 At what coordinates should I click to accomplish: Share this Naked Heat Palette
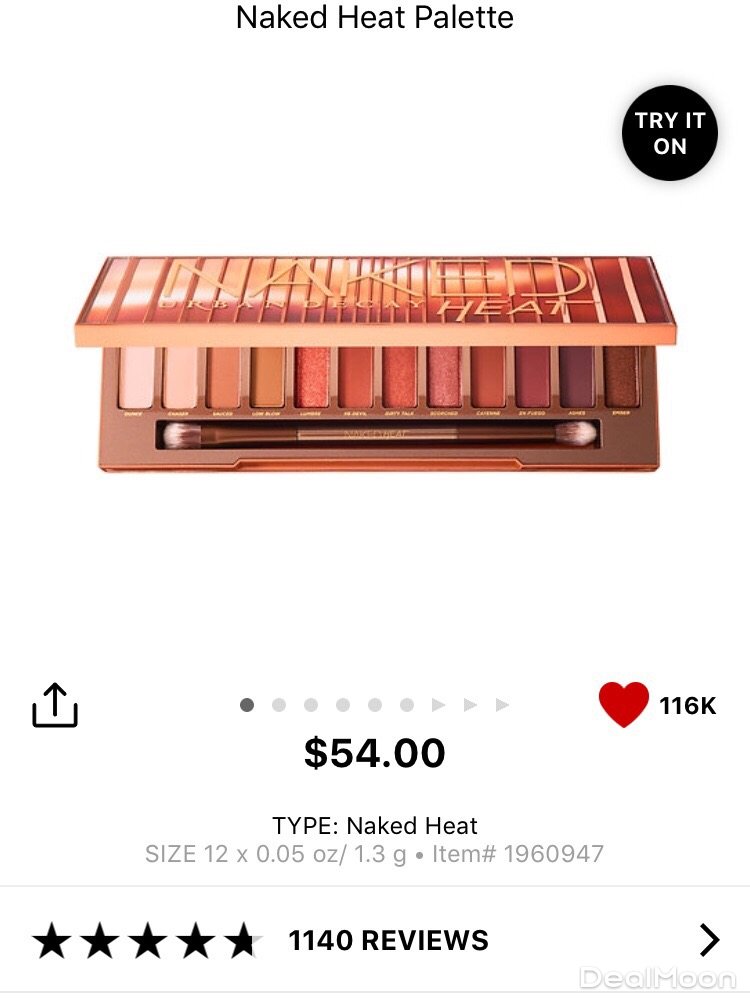[x=55, y=705]
